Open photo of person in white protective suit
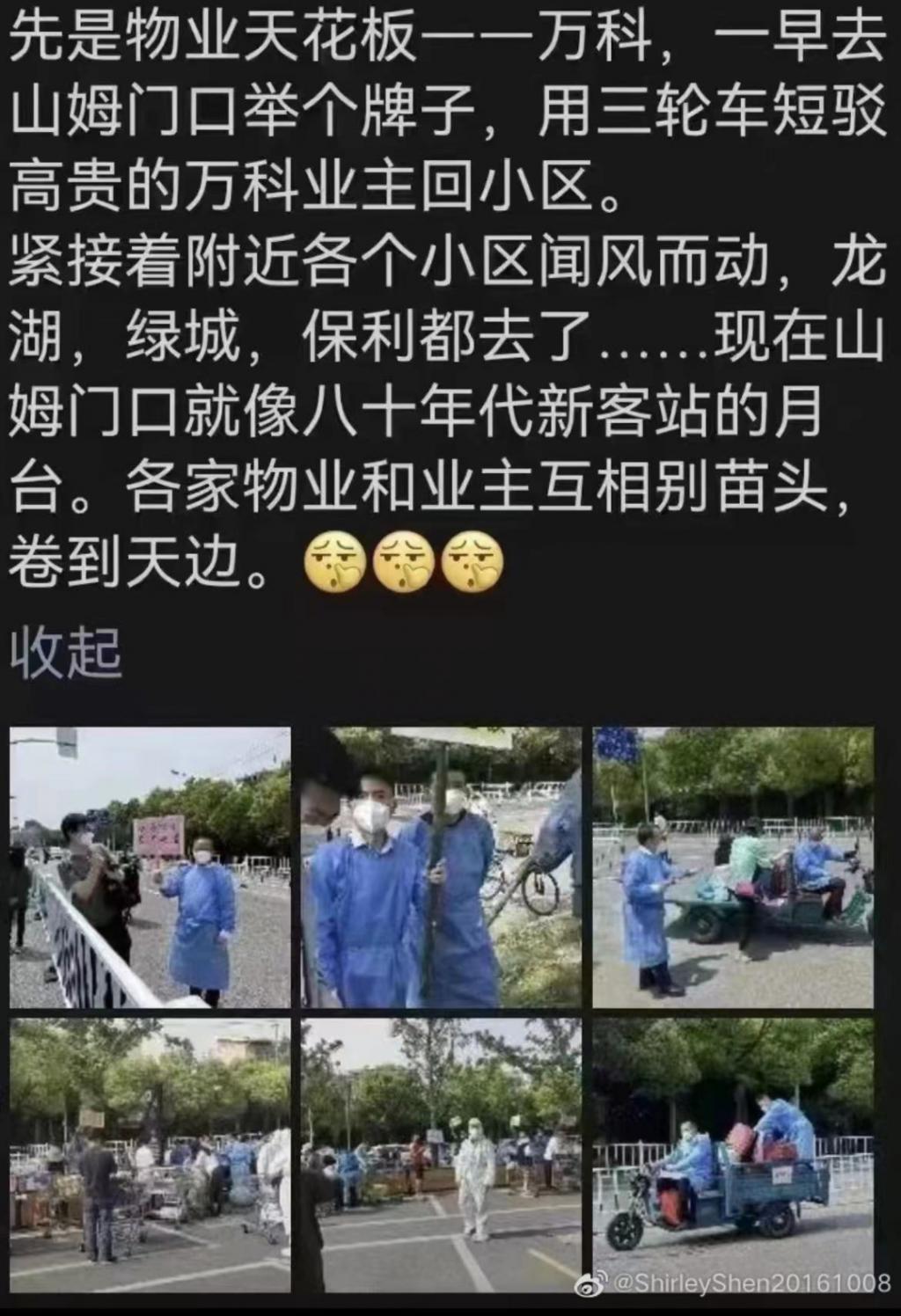 (x=441, y=1154)
